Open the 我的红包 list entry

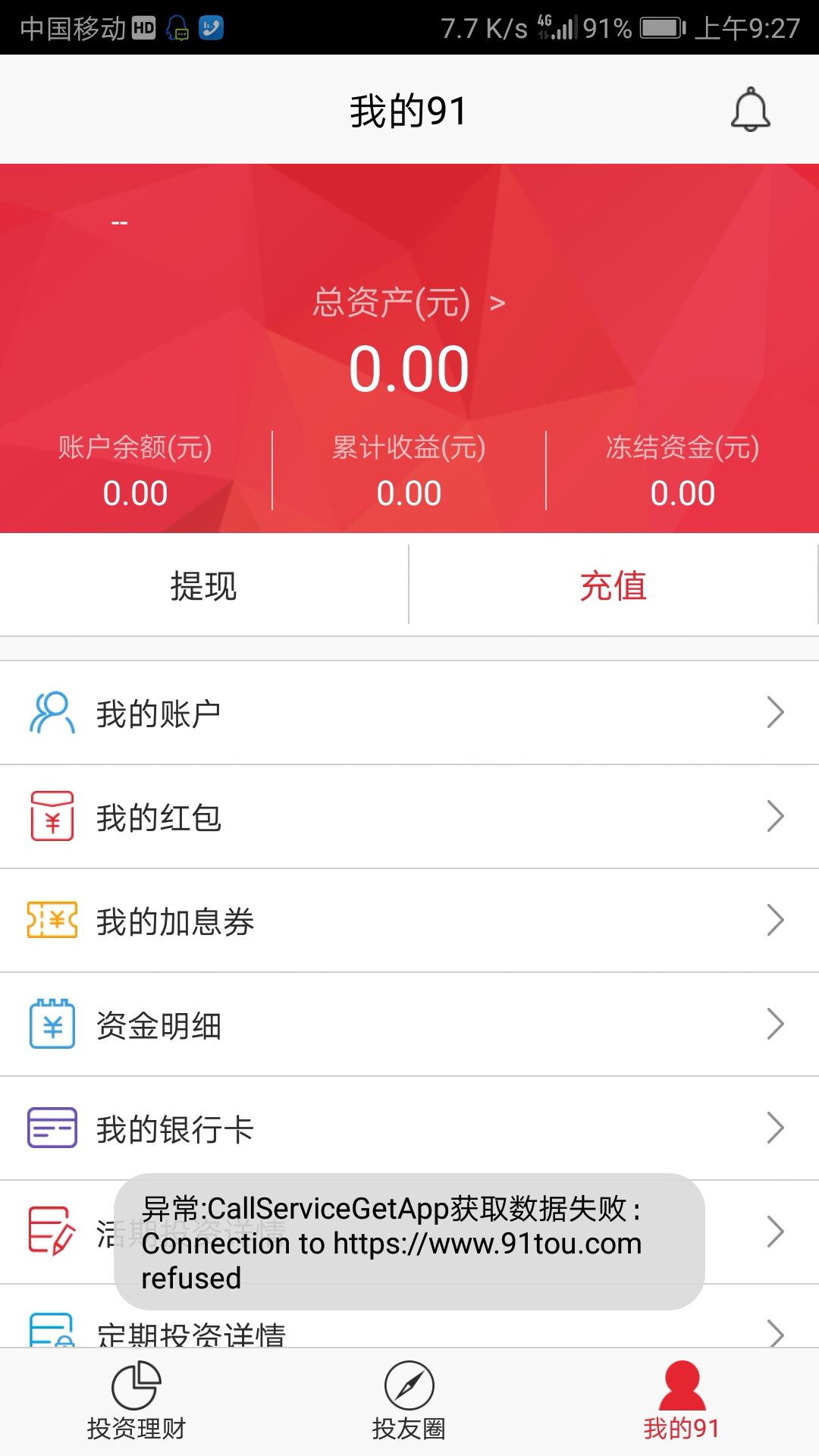[409, 816]
